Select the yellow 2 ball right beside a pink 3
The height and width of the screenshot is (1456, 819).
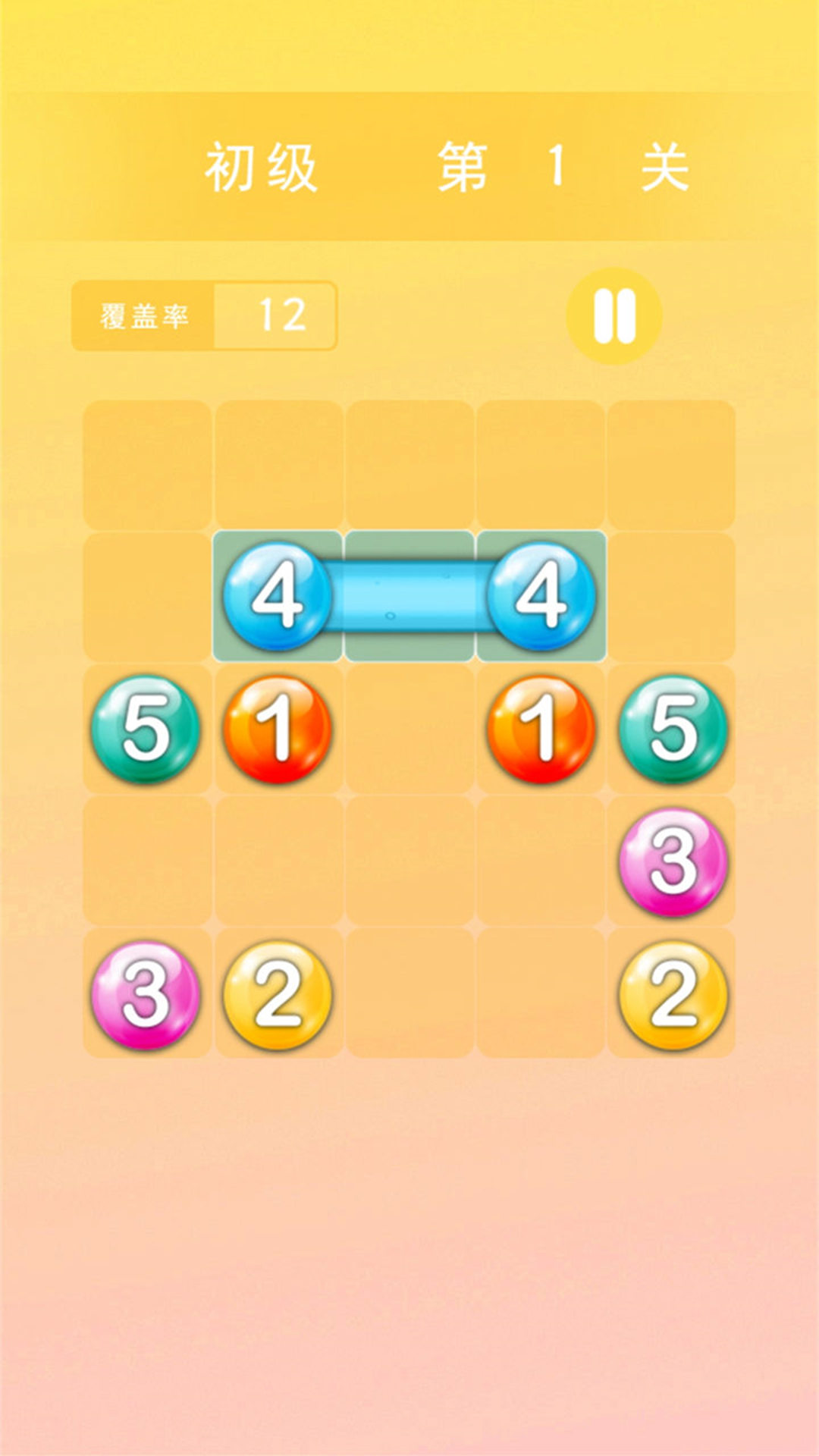278,994
